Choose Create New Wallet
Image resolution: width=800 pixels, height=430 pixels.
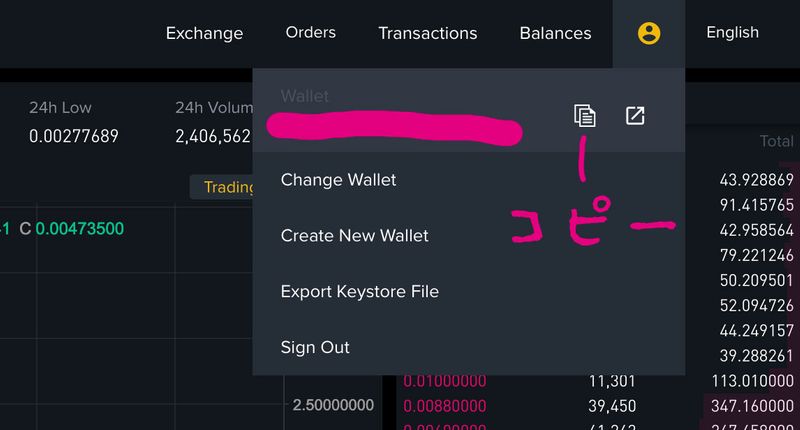[x=355, y=236]
